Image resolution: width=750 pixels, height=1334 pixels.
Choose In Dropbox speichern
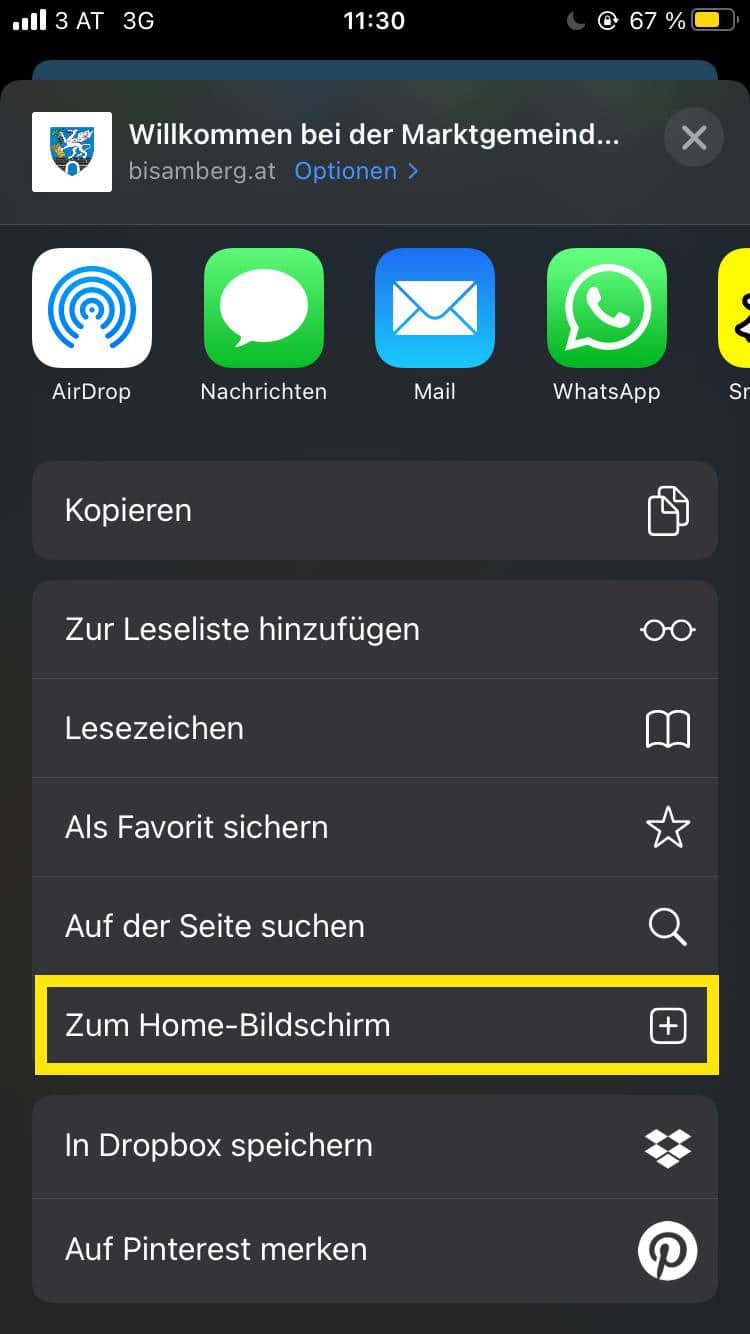(x=375, y=1146)
